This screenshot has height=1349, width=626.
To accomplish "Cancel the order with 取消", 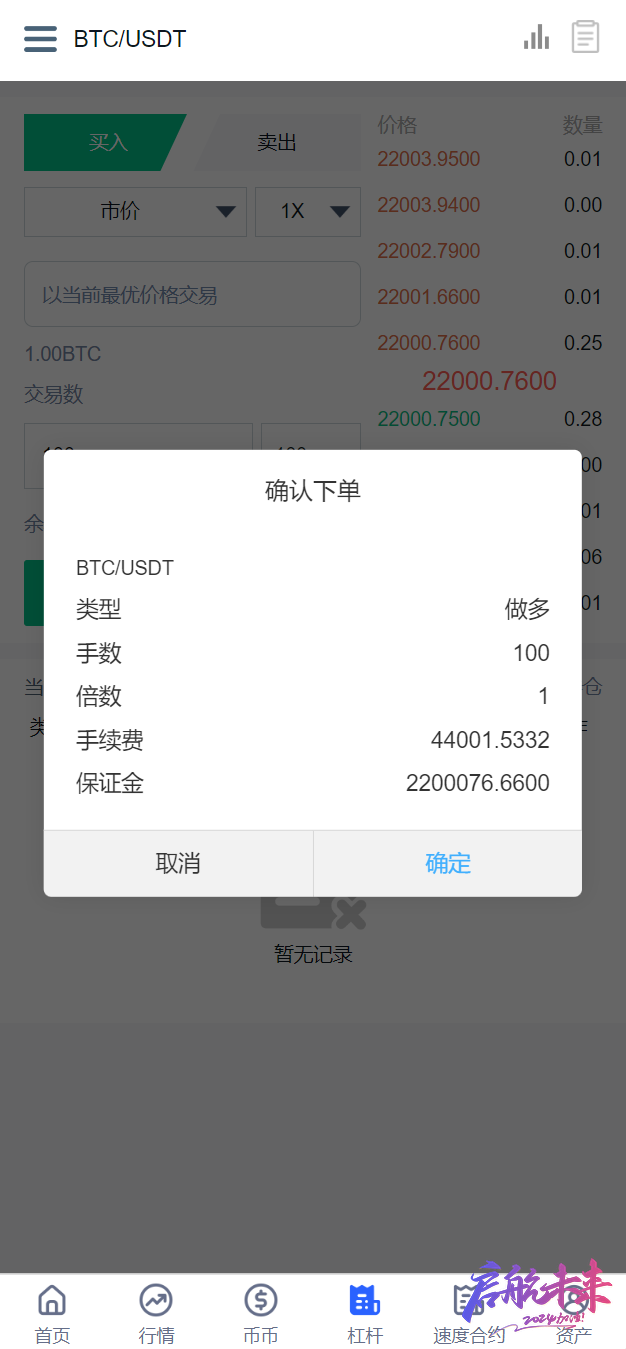I will tap(178, 863).
